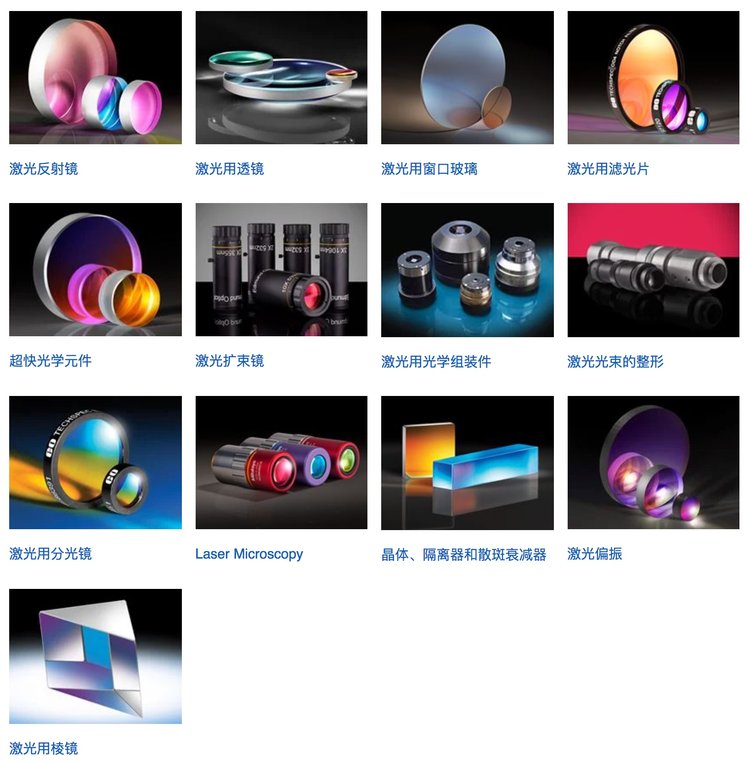The width and height of the screenshot is (750, 763).
Task: Open the 超快光学元件 category
Action: 50,361
